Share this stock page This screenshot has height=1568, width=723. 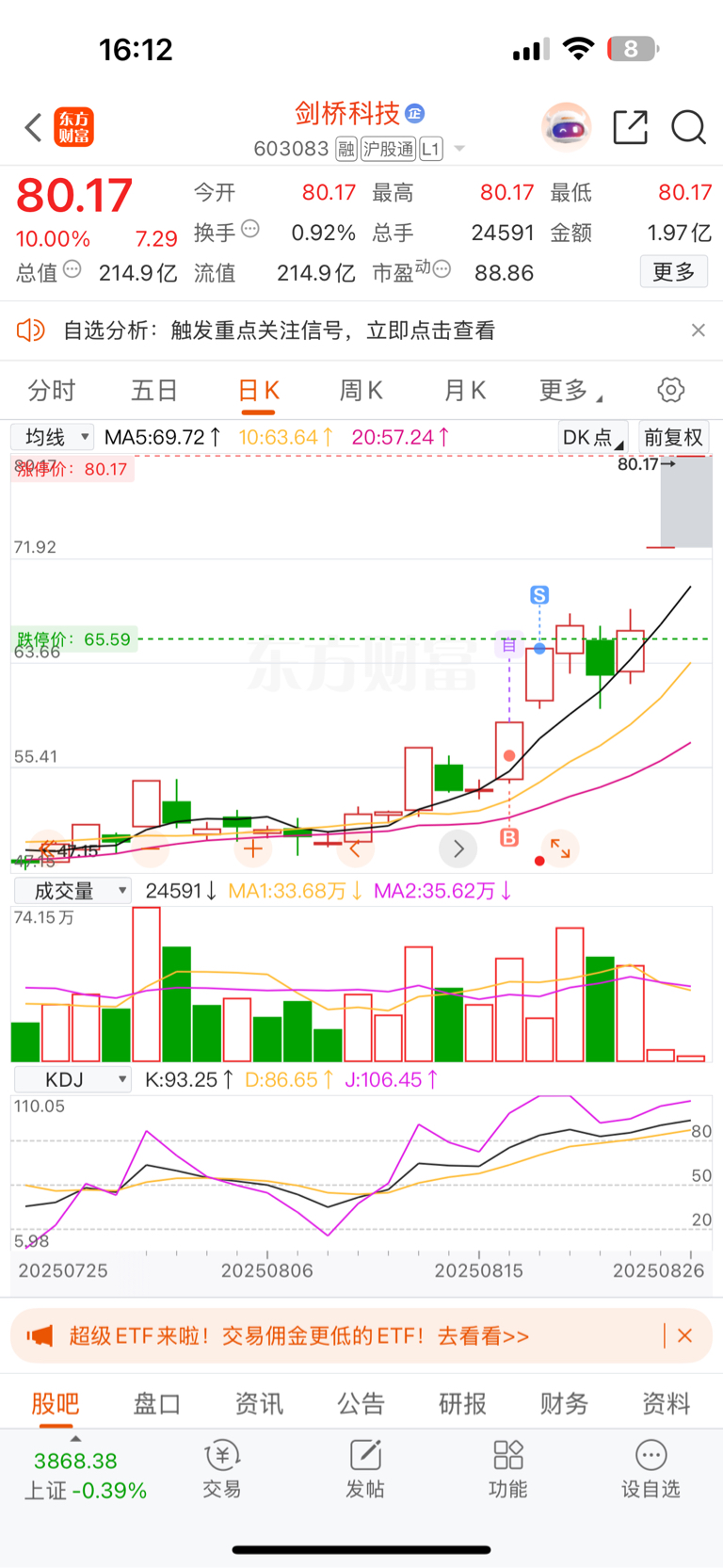[x=630, y=127]
